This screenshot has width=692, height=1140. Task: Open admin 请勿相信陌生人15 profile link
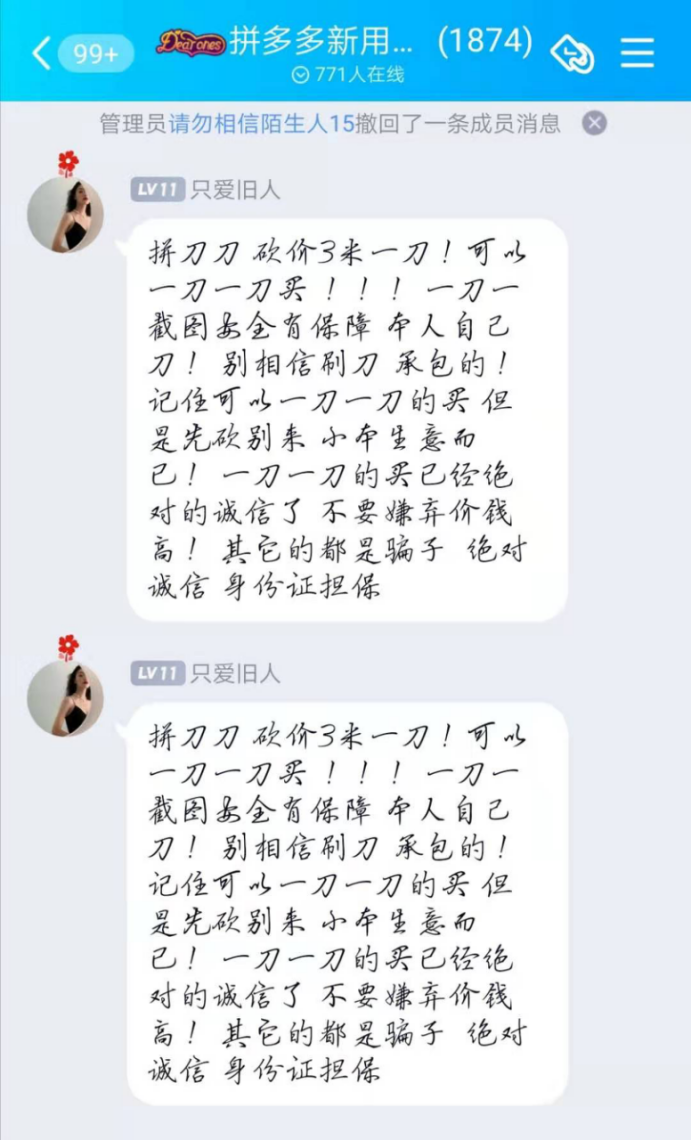pos(262,123)
